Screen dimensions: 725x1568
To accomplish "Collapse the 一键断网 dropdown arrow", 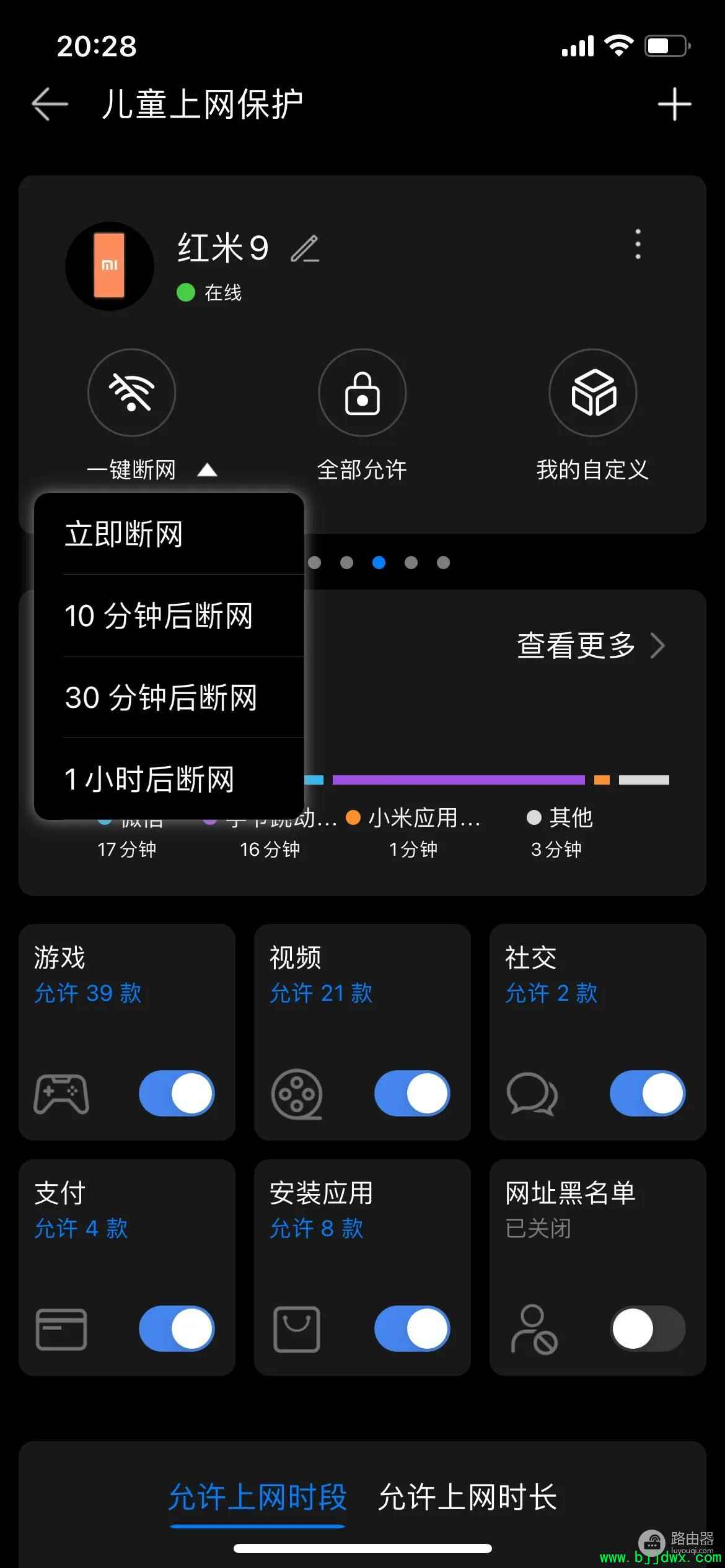I will (207, 470).
